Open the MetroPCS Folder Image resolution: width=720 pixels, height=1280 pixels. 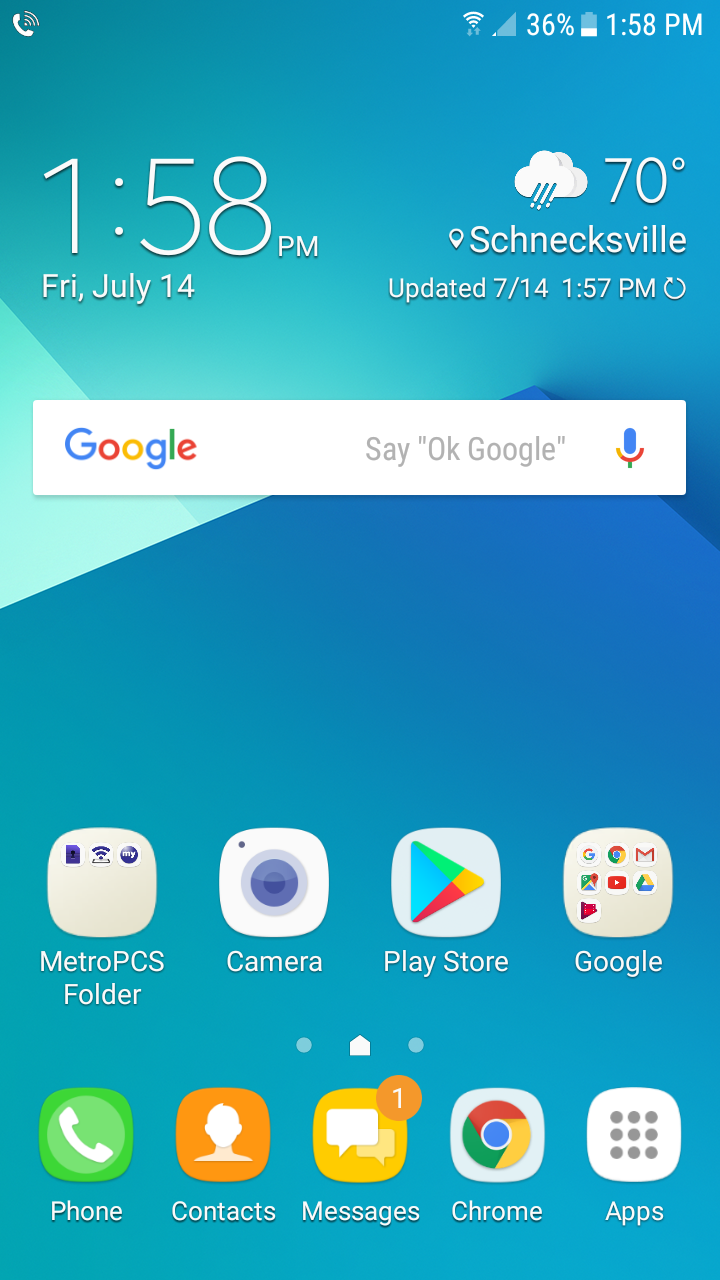102,883
